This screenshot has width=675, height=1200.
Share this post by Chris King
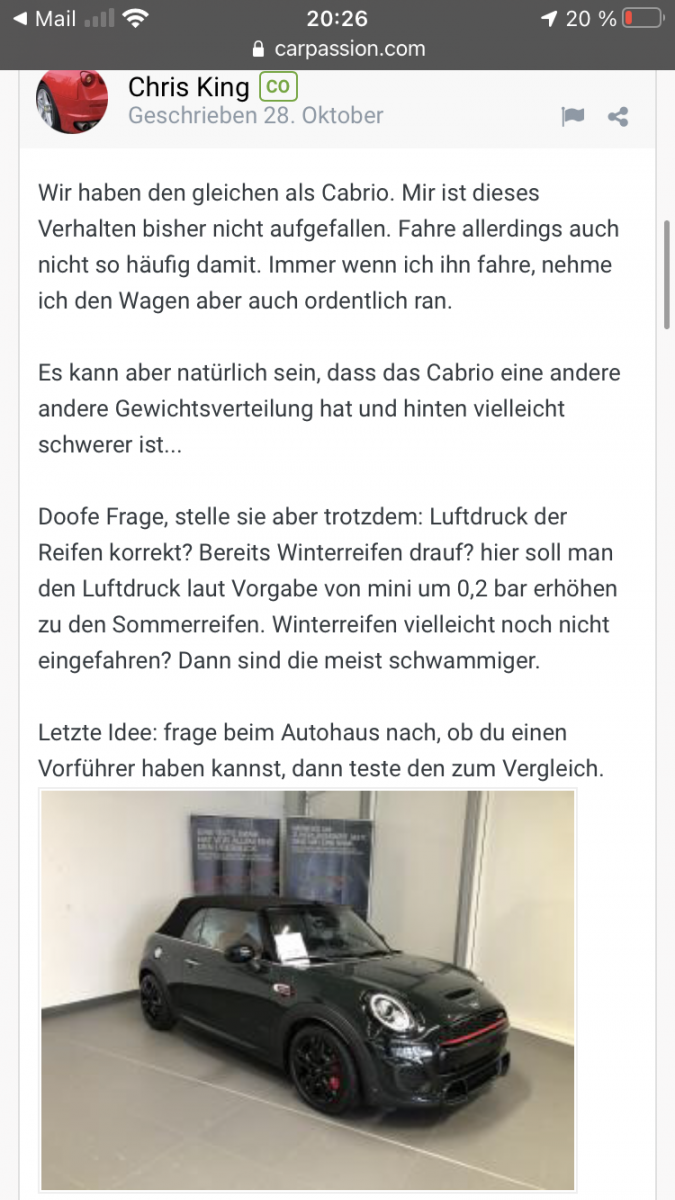(618, 117)
